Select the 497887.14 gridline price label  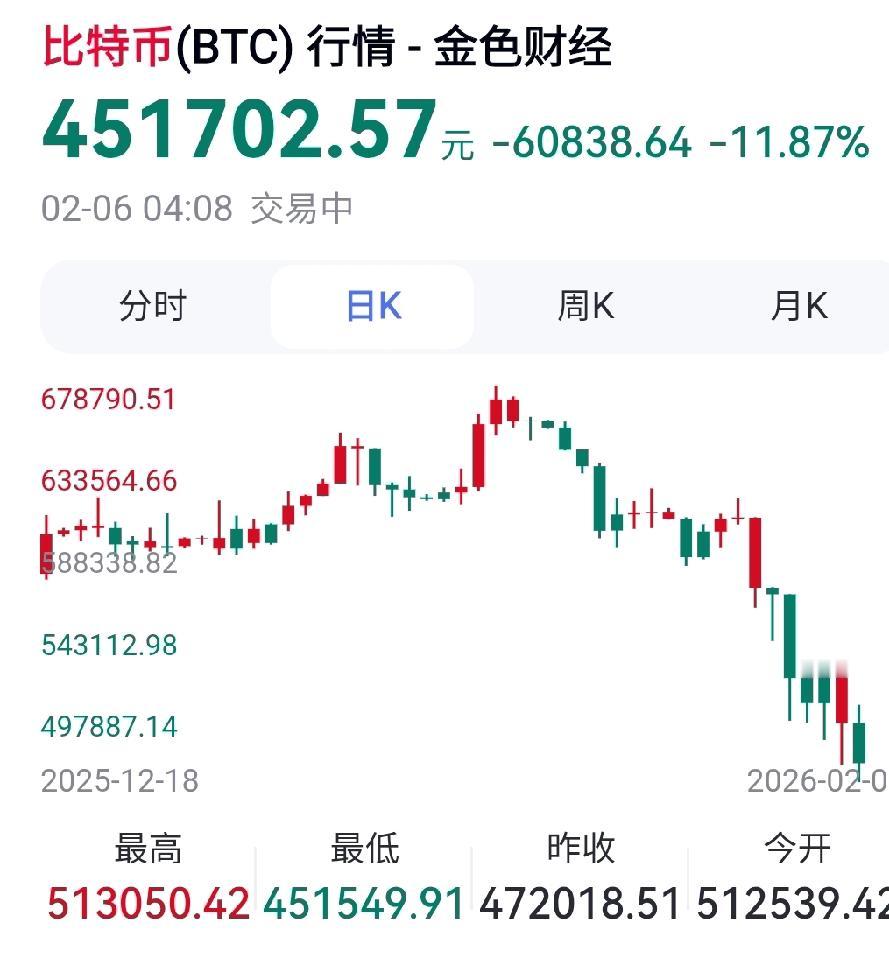click(110, 727)
